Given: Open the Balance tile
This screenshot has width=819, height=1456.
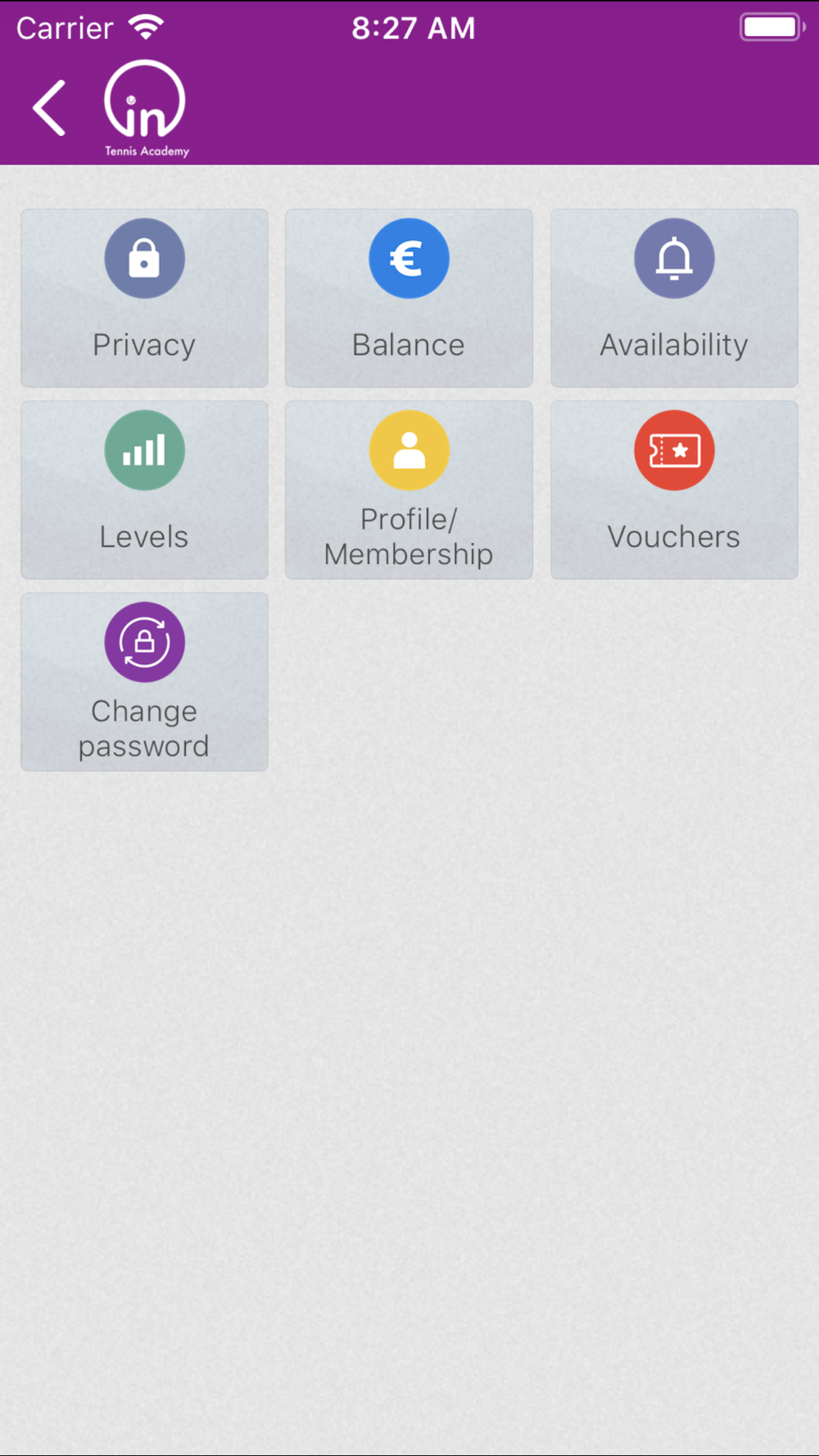Looking at the screenshot, I should 409,298.
